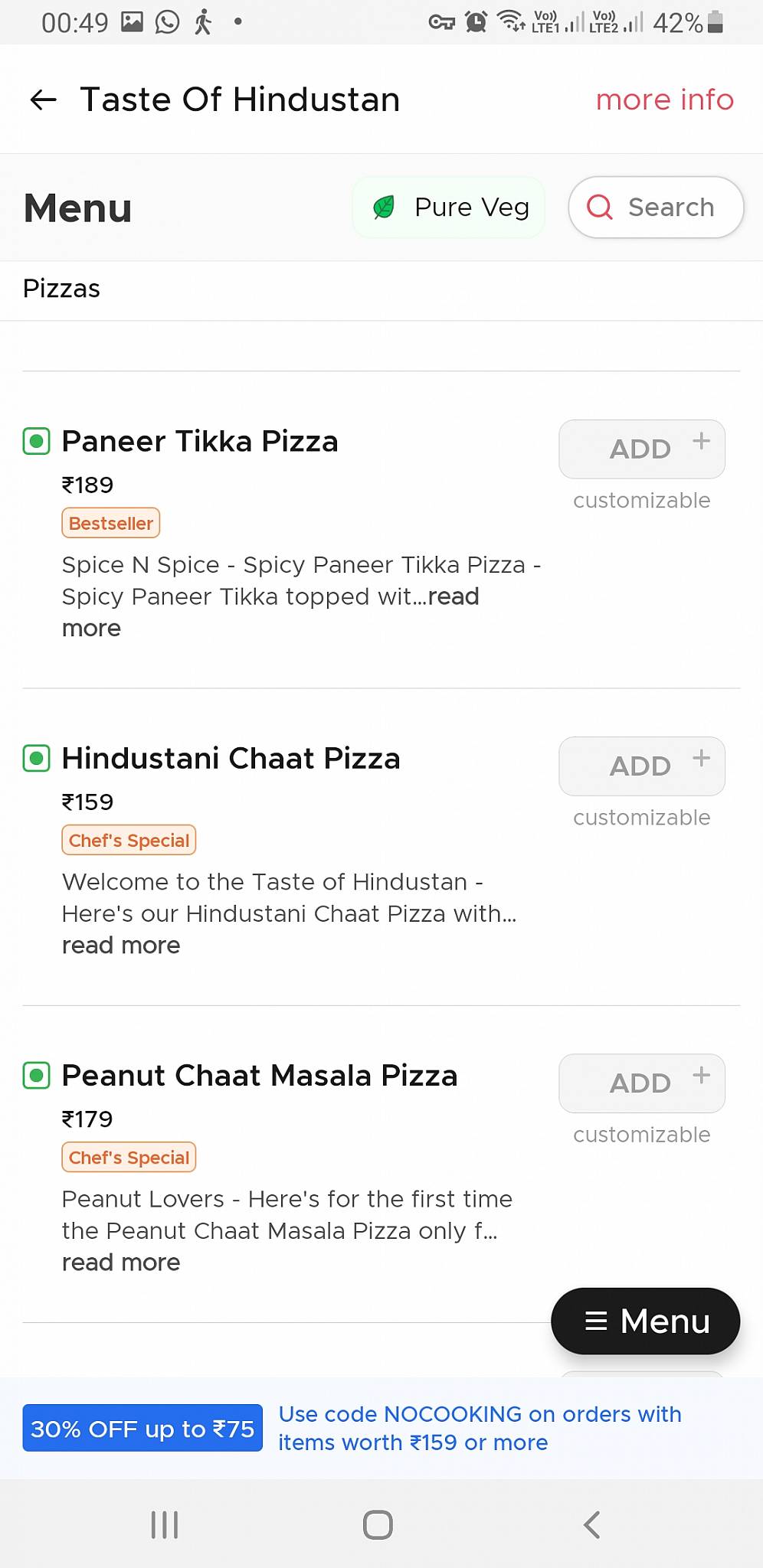Image resolution: width=763 pixels, height=1568 pixels.
Task: Enable vegetarian filter for Peanut Chaat Masala Pizza
Action: [36, 1075]
